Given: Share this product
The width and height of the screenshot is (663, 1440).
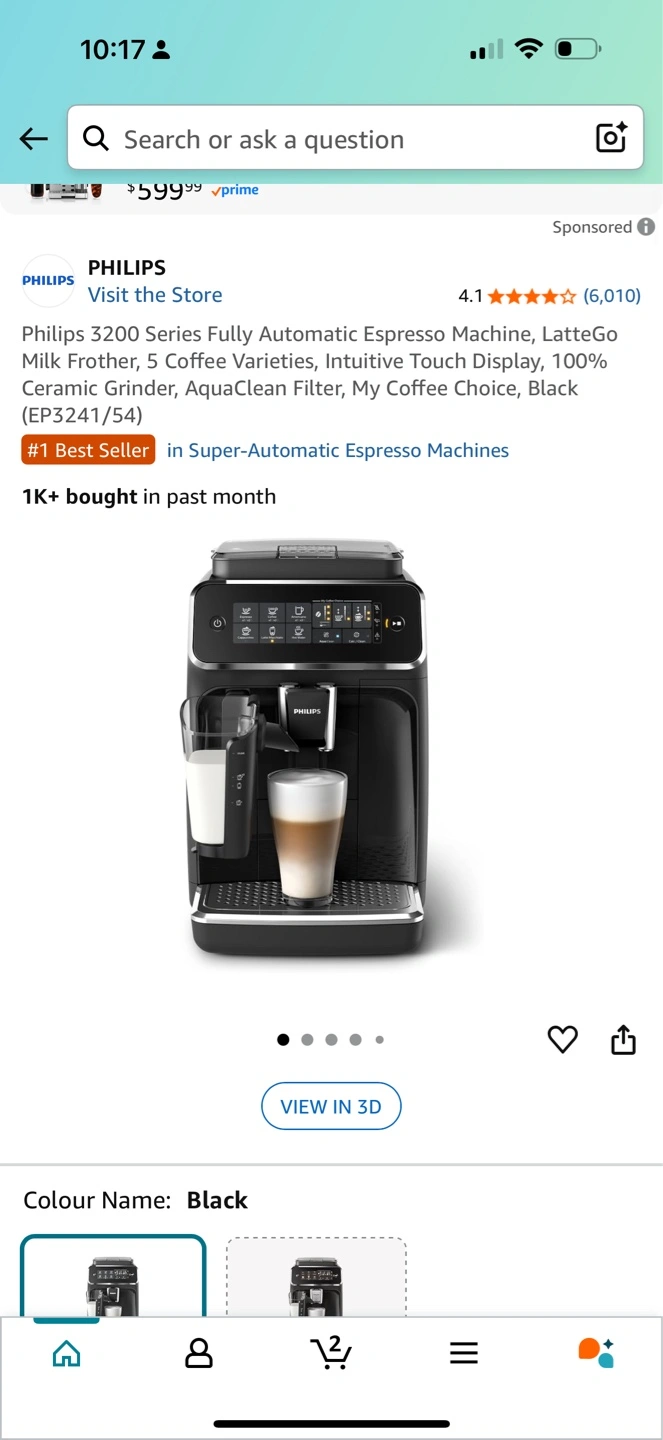Looking at the screenshot, I should 623,1040.
